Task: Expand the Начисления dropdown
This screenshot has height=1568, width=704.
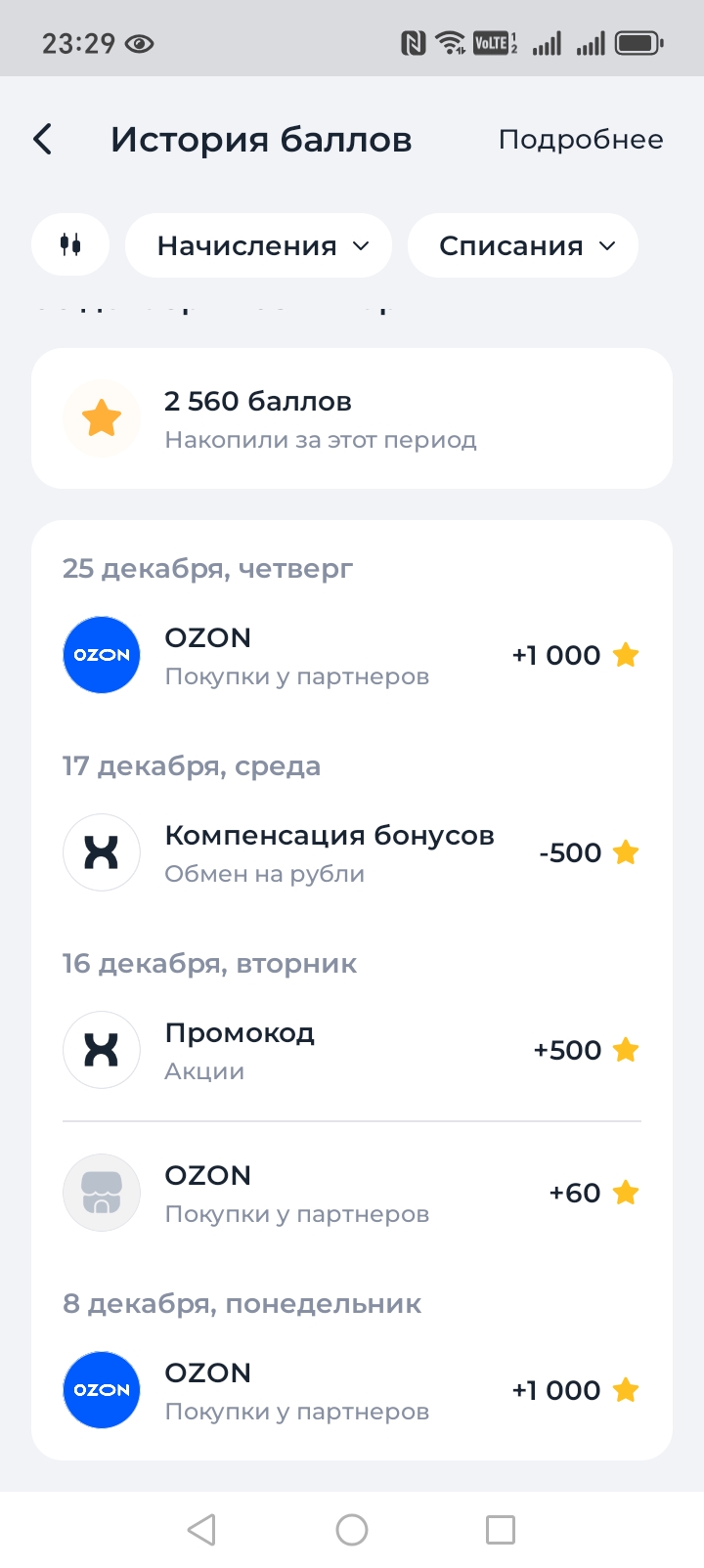Action: (259, 245)
